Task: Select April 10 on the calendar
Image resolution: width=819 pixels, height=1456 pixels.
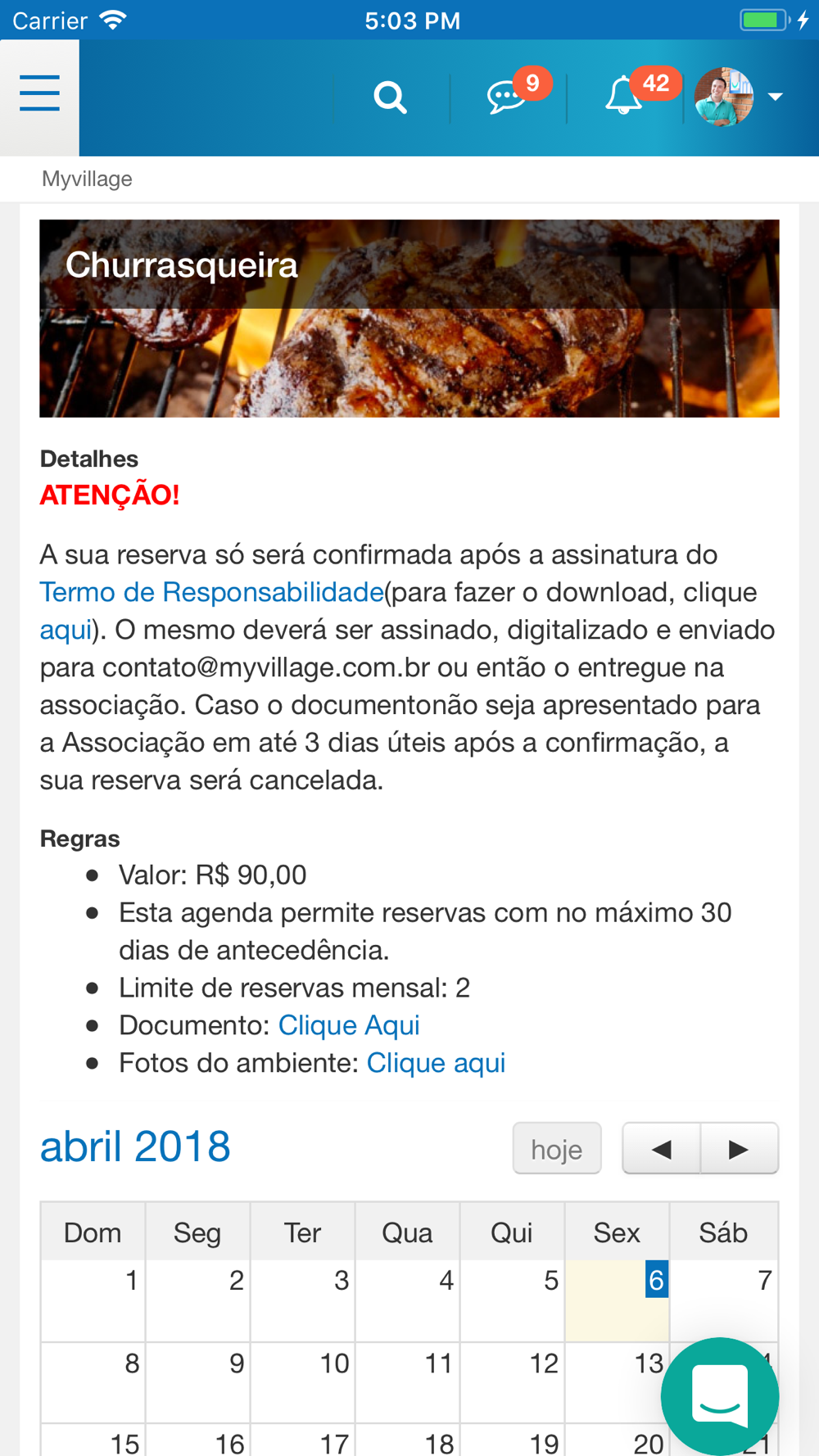Action: point(302,1383)
